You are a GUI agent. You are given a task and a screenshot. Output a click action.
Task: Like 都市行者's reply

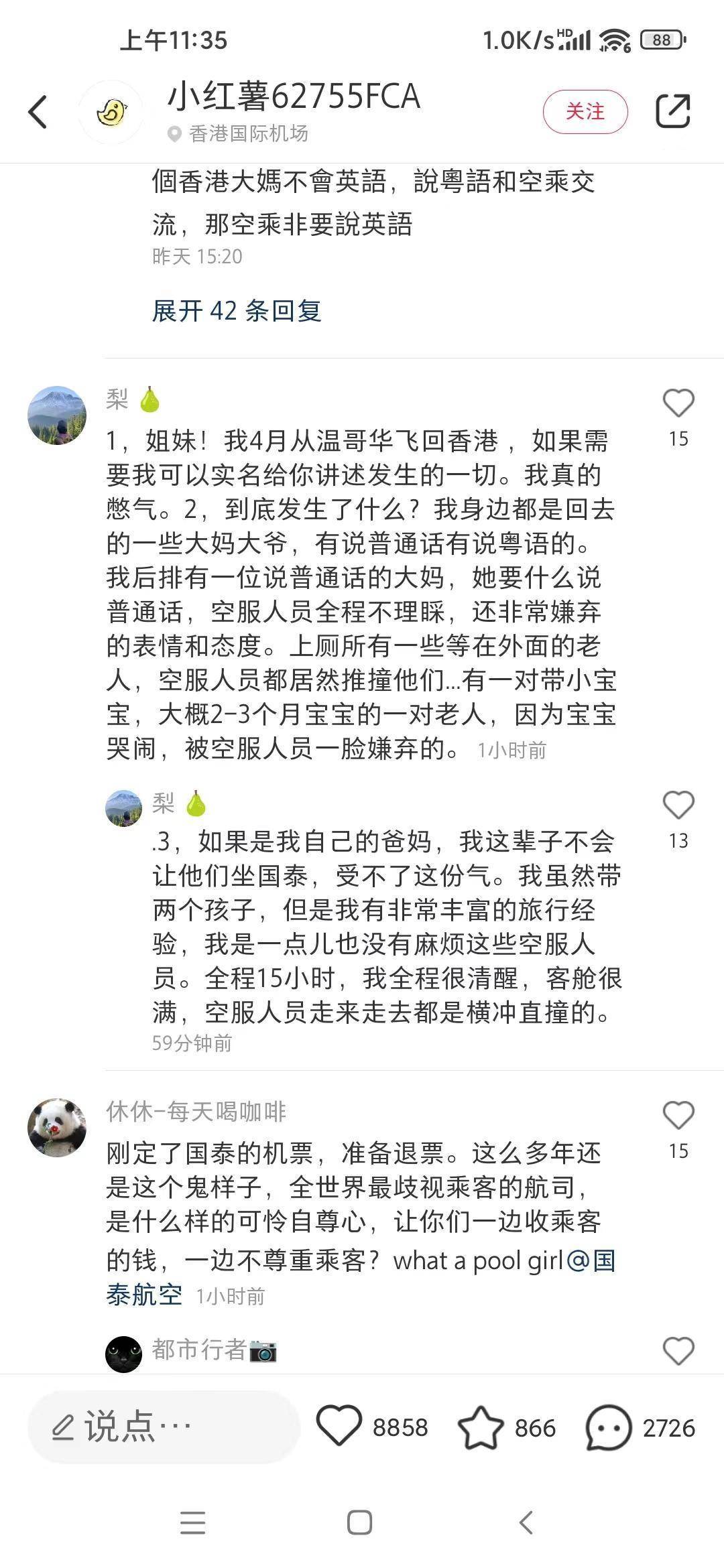click(678, 1351)
